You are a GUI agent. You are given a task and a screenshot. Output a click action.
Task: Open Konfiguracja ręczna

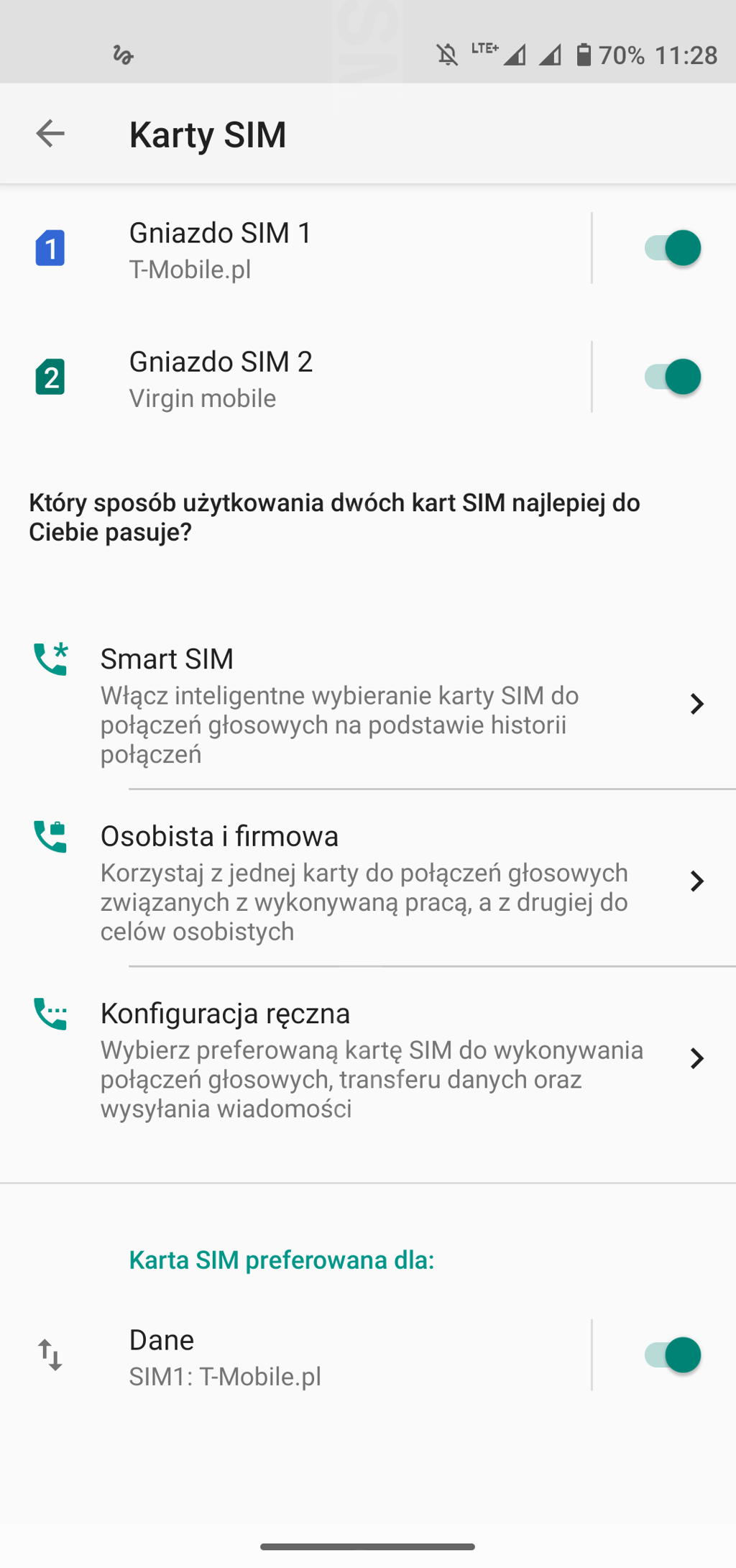(368, 1058)
